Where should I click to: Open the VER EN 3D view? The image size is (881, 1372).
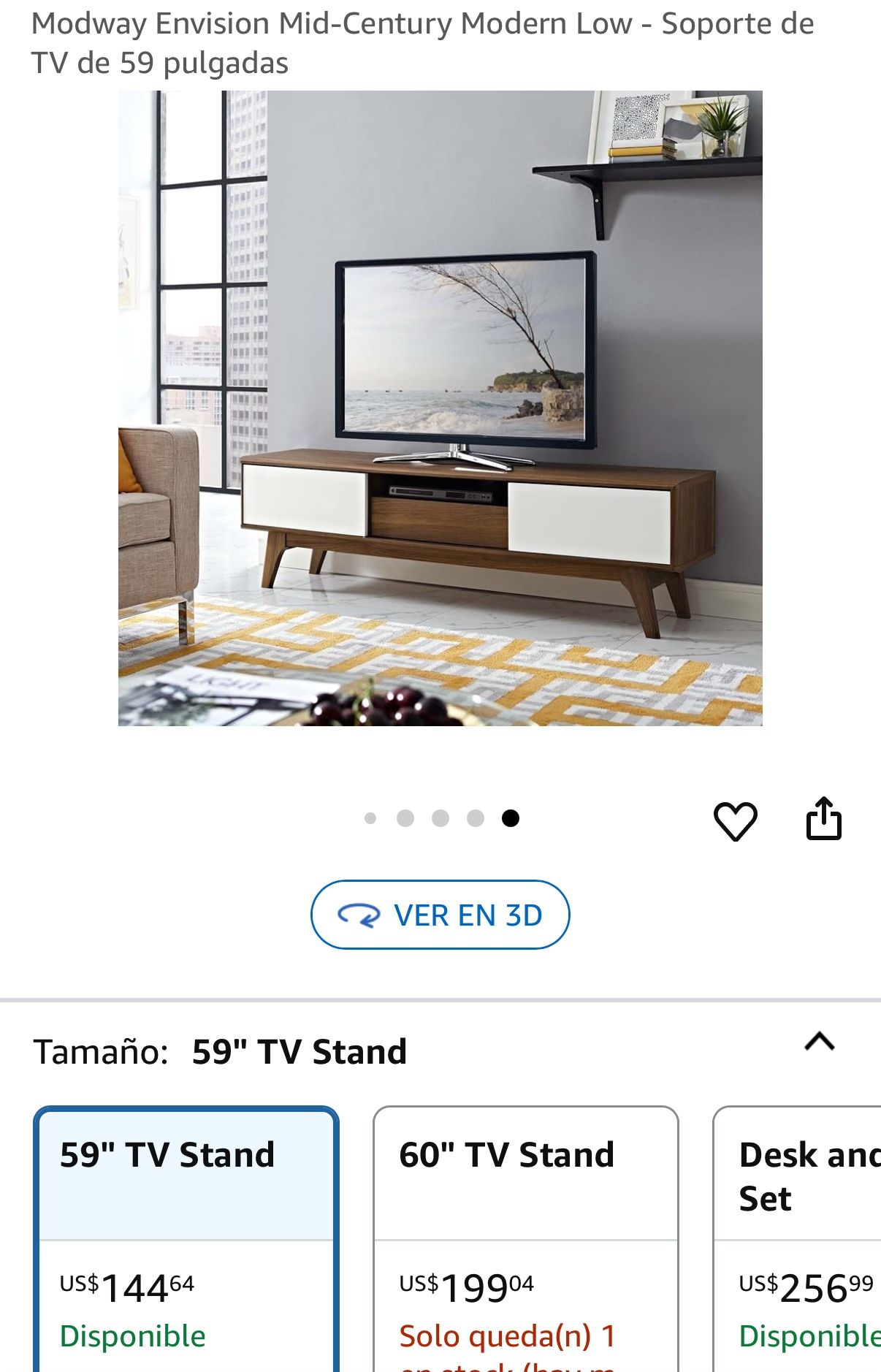440,915
